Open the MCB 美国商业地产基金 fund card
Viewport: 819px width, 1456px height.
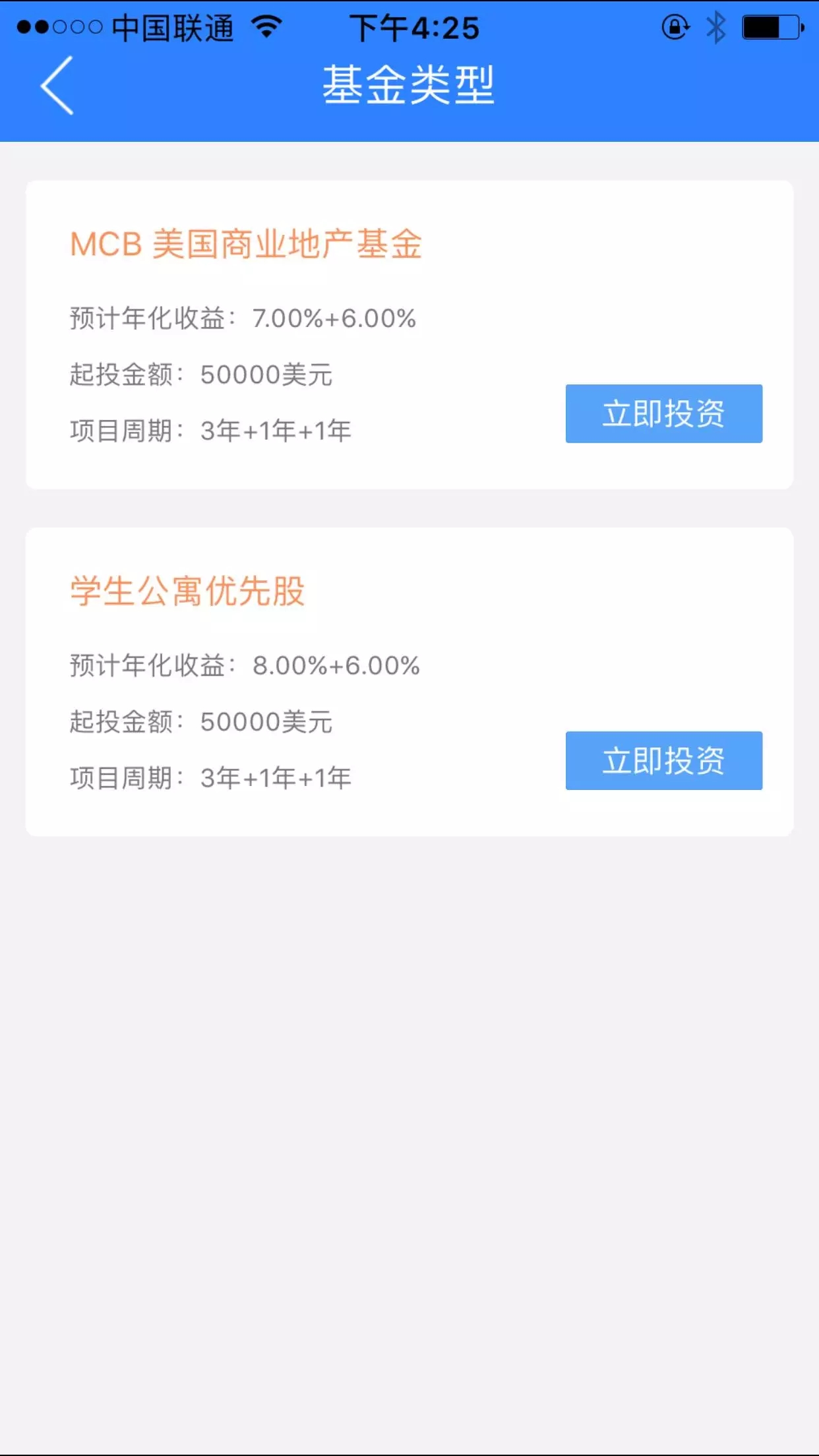coord(409,334)
